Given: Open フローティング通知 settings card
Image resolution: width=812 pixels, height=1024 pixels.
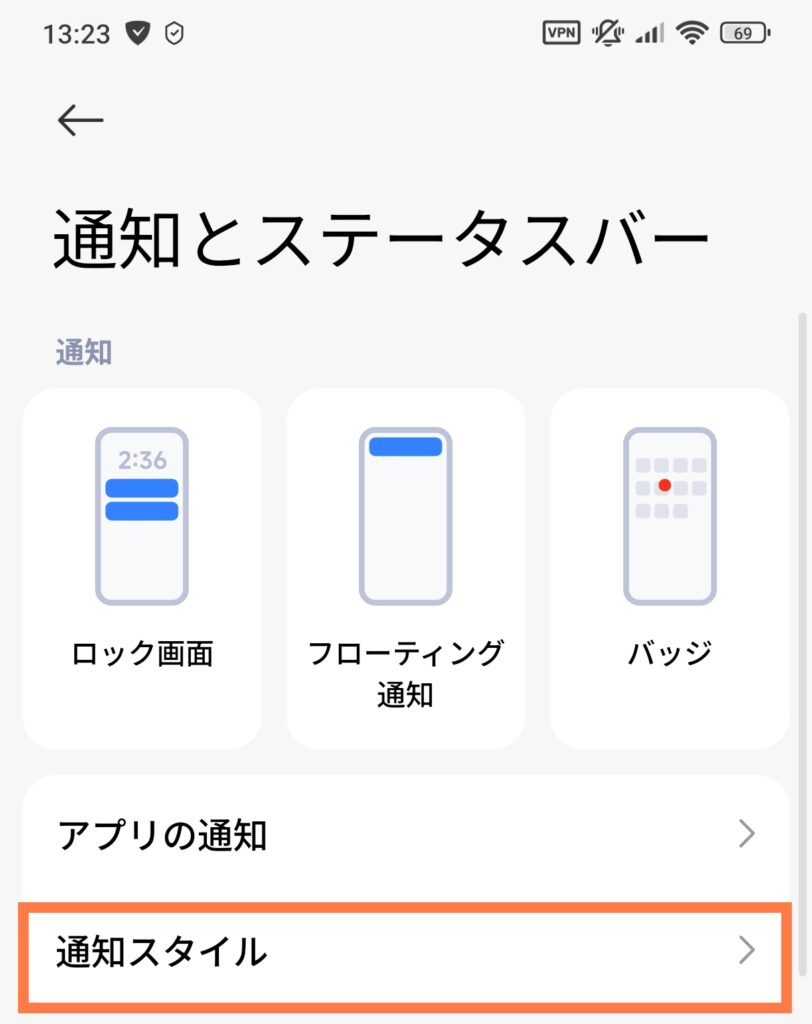Looking at the screenshot, I should pyautogui.click(x=405, y=568).
